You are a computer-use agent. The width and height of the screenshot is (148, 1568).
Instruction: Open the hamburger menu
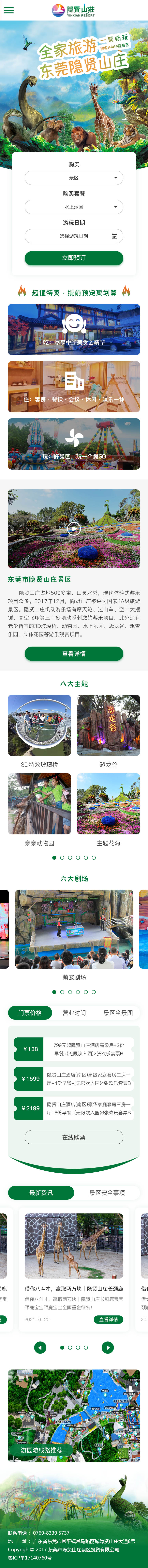click(x=8, y=10)
